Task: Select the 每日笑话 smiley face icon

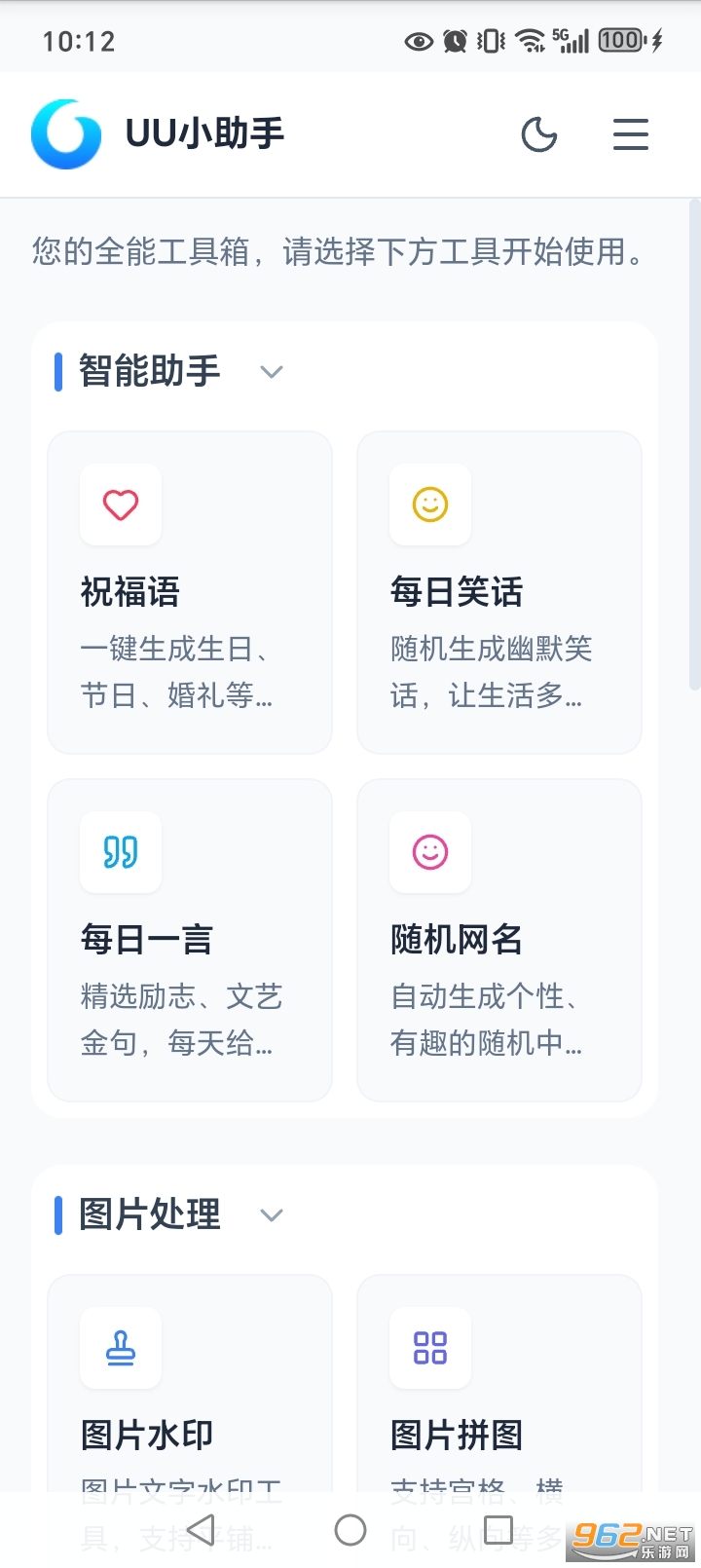Action: point(429,505)
